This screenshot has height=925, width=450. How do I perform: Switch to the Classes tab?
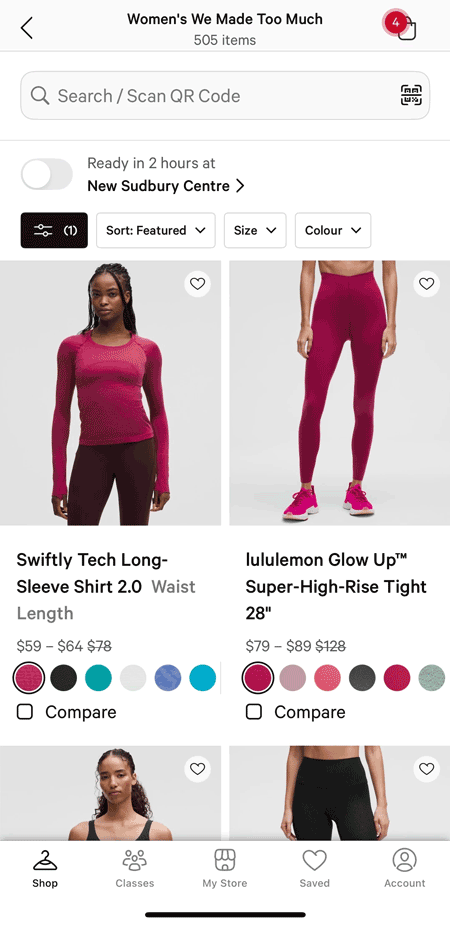click(x=134, y=868)
